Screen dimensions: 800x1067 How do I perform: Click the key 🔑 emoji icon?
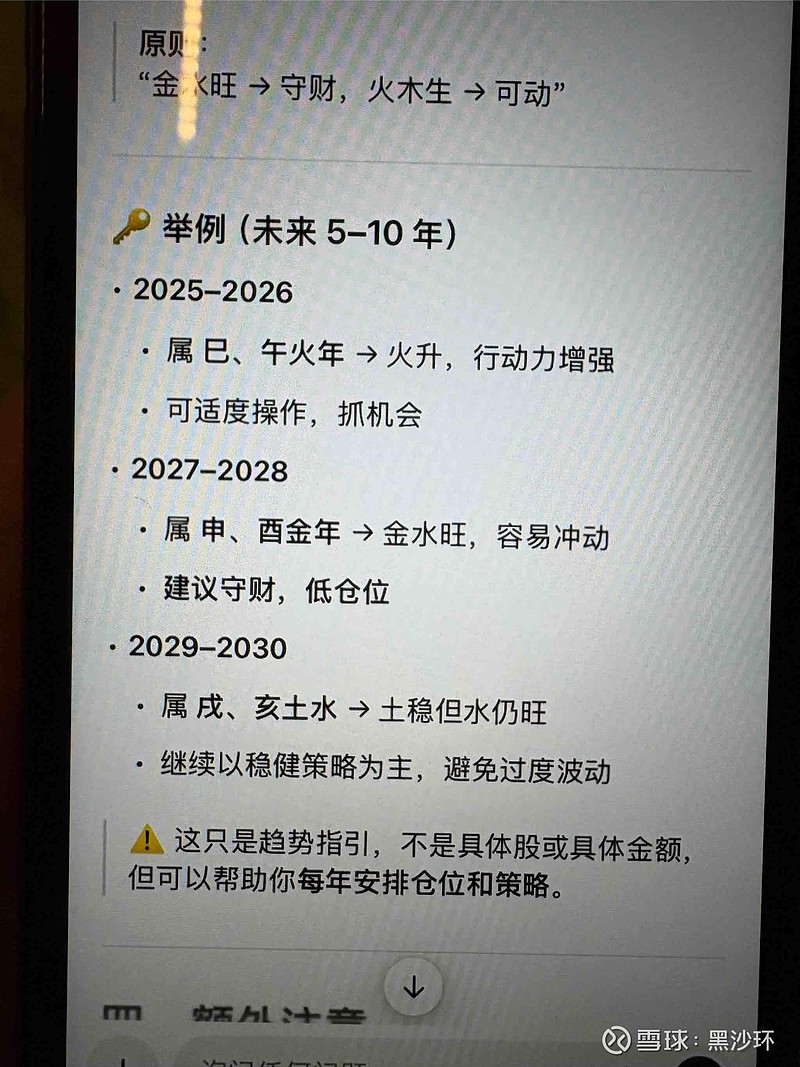coord(132,228)
